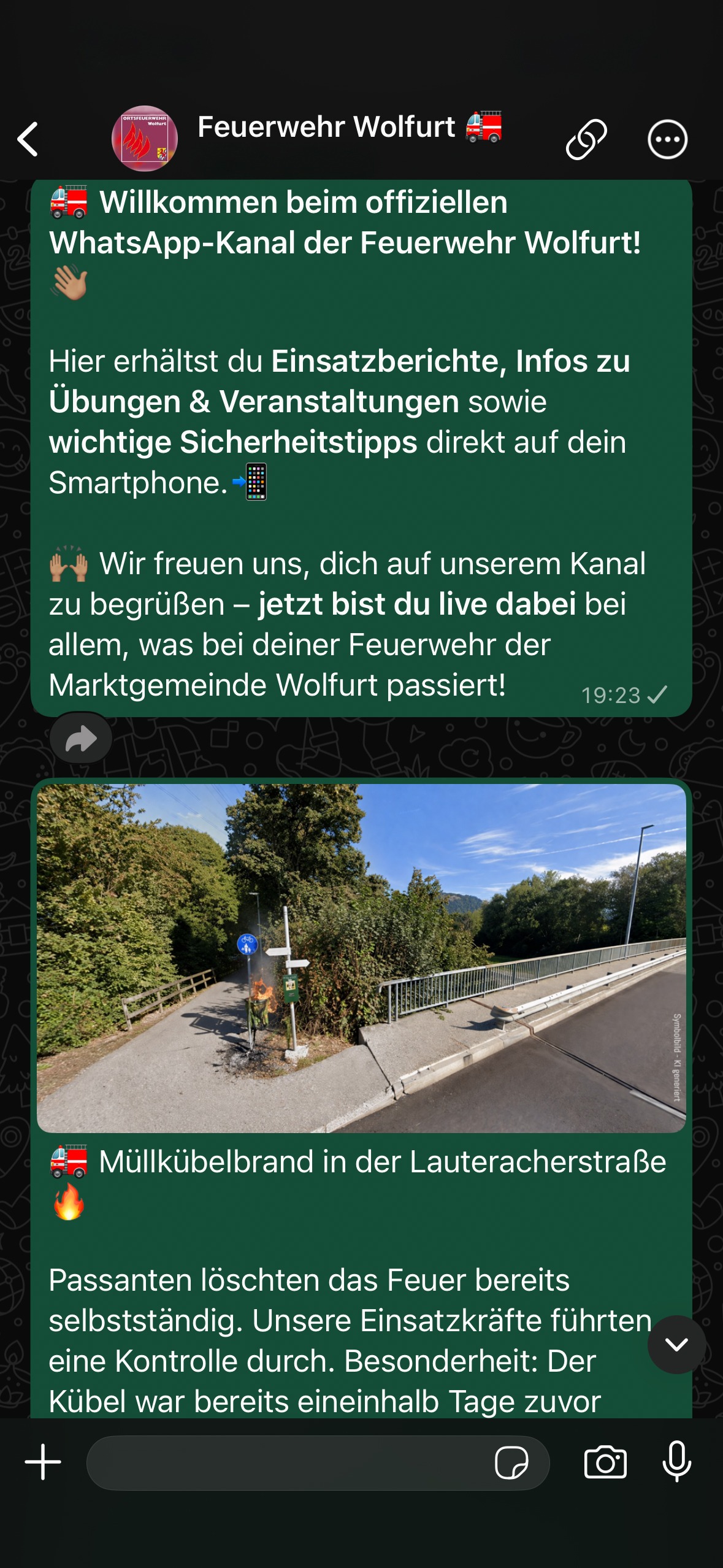Viewport: 723px width, 1568px height.
Task: Open Feuerwehr Wolfurt channel info
Action: [326, 128]
